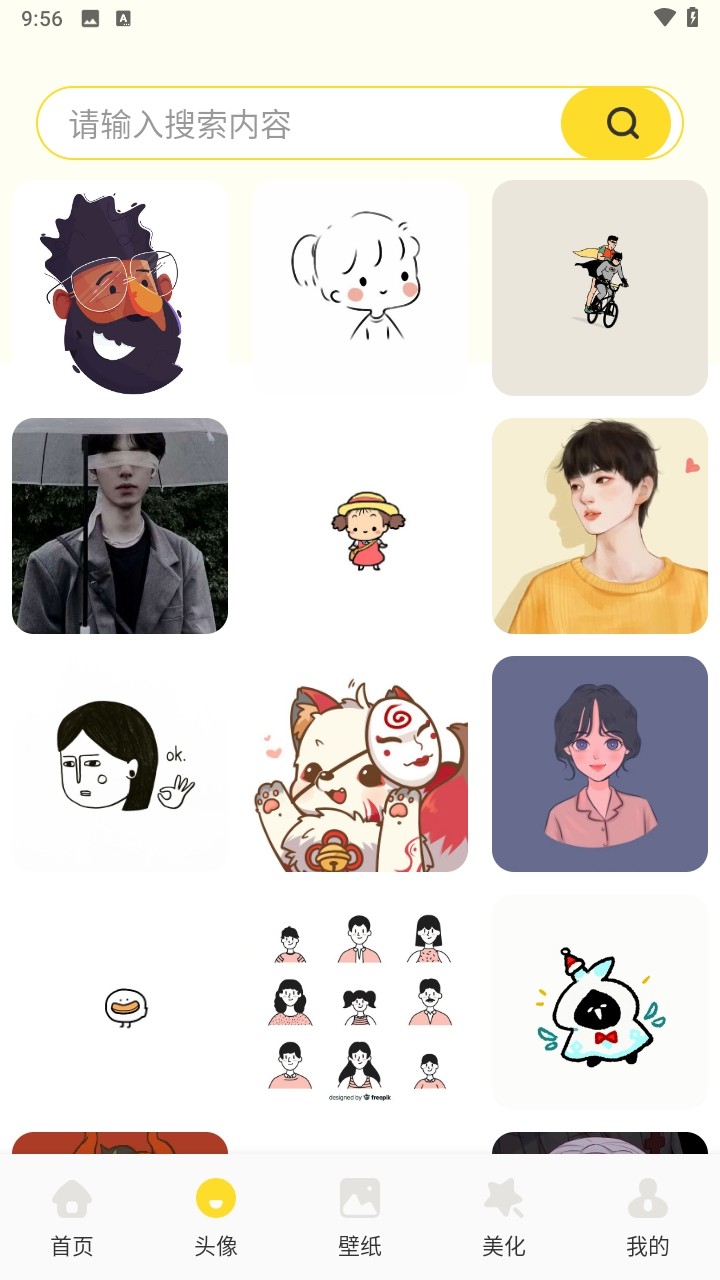Open the 我的 profile tab
Image resolution: width=720 pixels, height=1280 pixels.
pyautogui.click(x=647, y=1217)
